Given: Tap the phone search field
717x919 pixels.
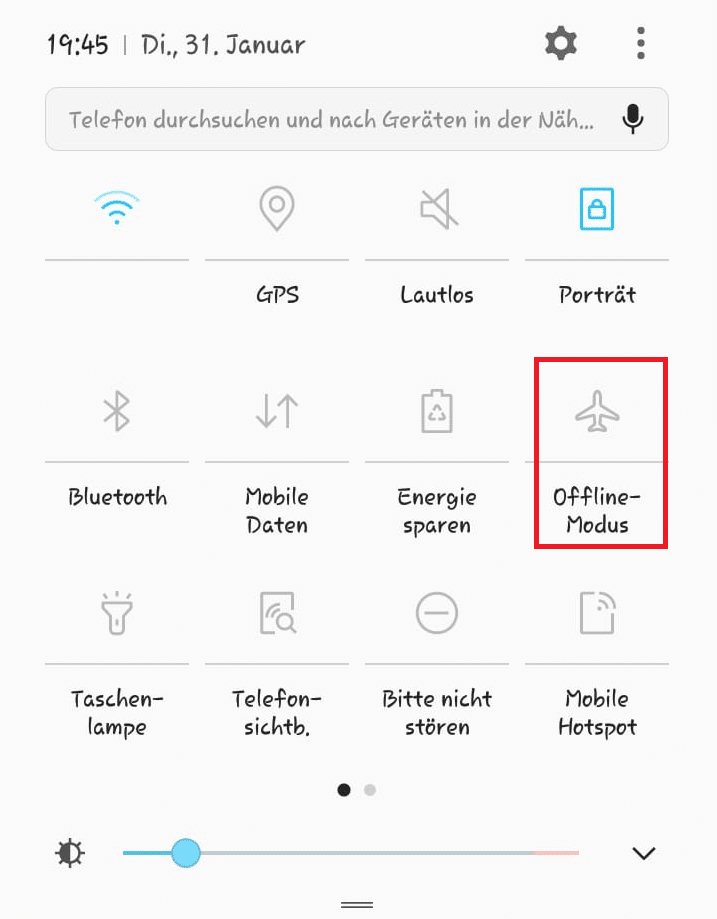Looking at the screenshot, I should pyautogui.click(x=330, y=120).
